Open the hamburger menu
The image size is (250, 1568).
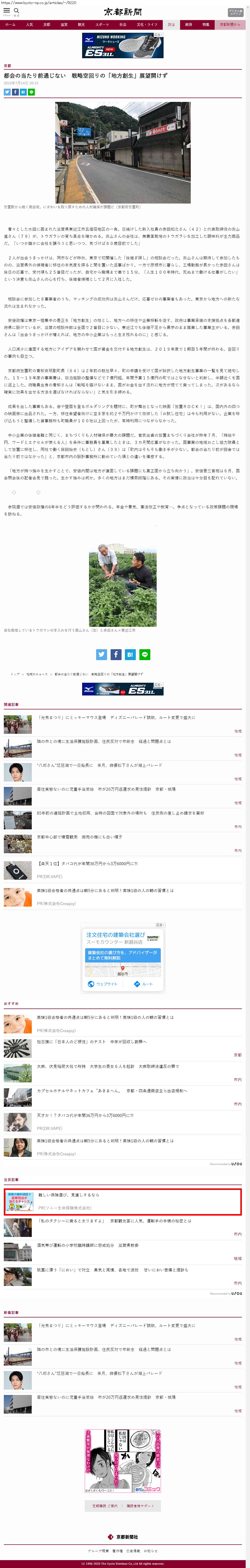click(7, 11)
